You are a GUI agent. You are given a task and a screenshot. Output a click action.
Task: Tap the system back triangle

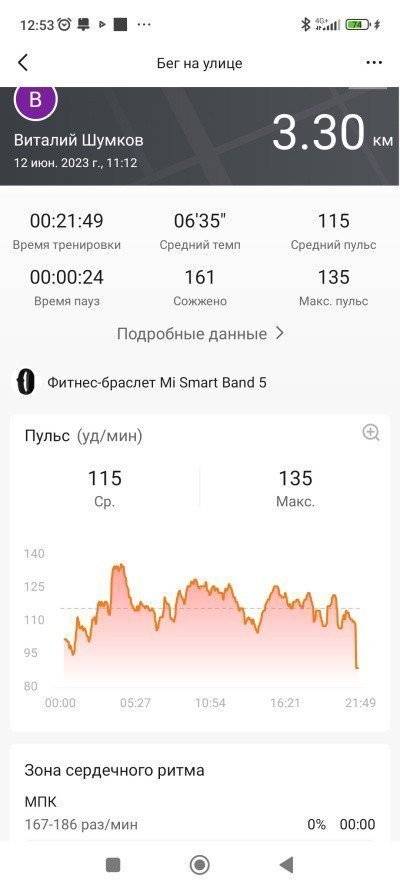pos(286,865)
